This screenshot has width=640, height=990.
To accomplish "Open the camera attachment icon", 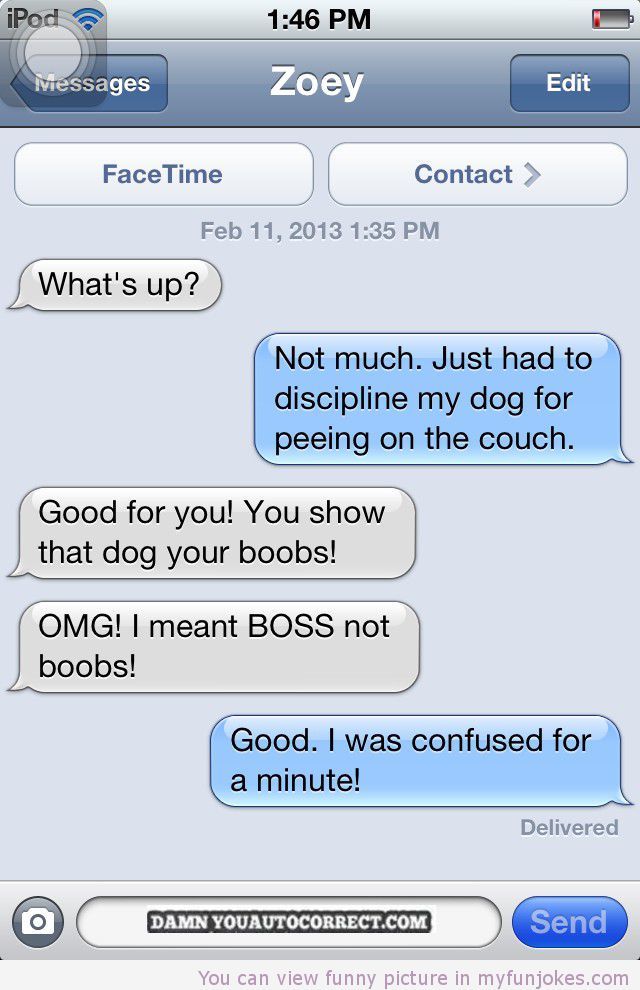I will click(x=37, y=922).
